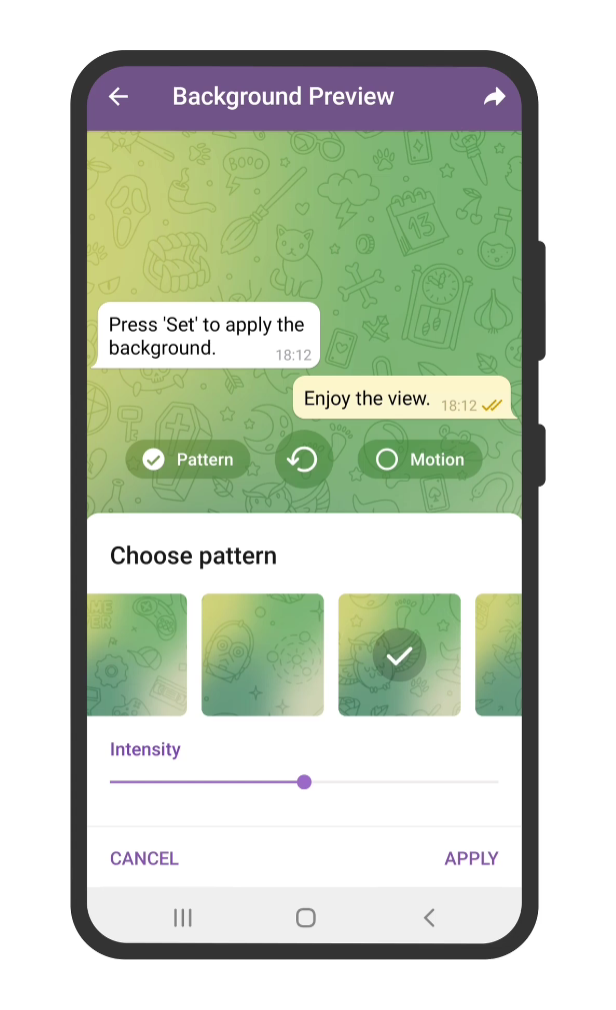Go back from Background Preview
This screenshot has height=1010, width=616.
pos(119,97)
